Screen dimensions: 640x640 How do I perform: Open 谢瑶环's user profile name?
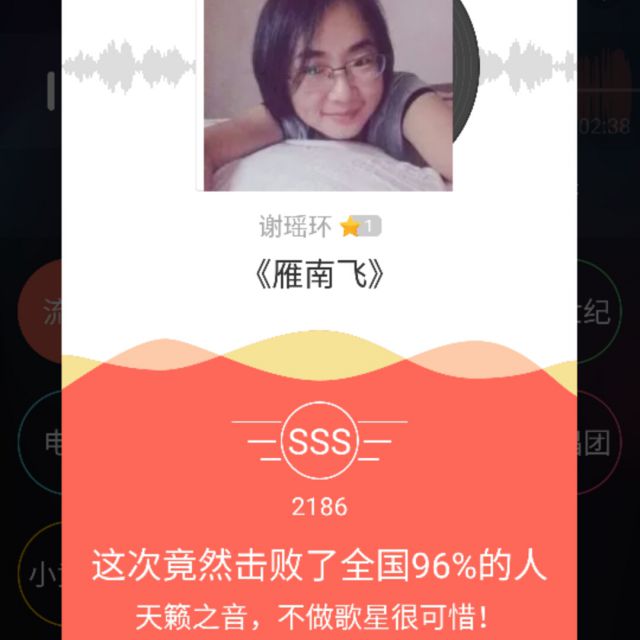point(295,227)
